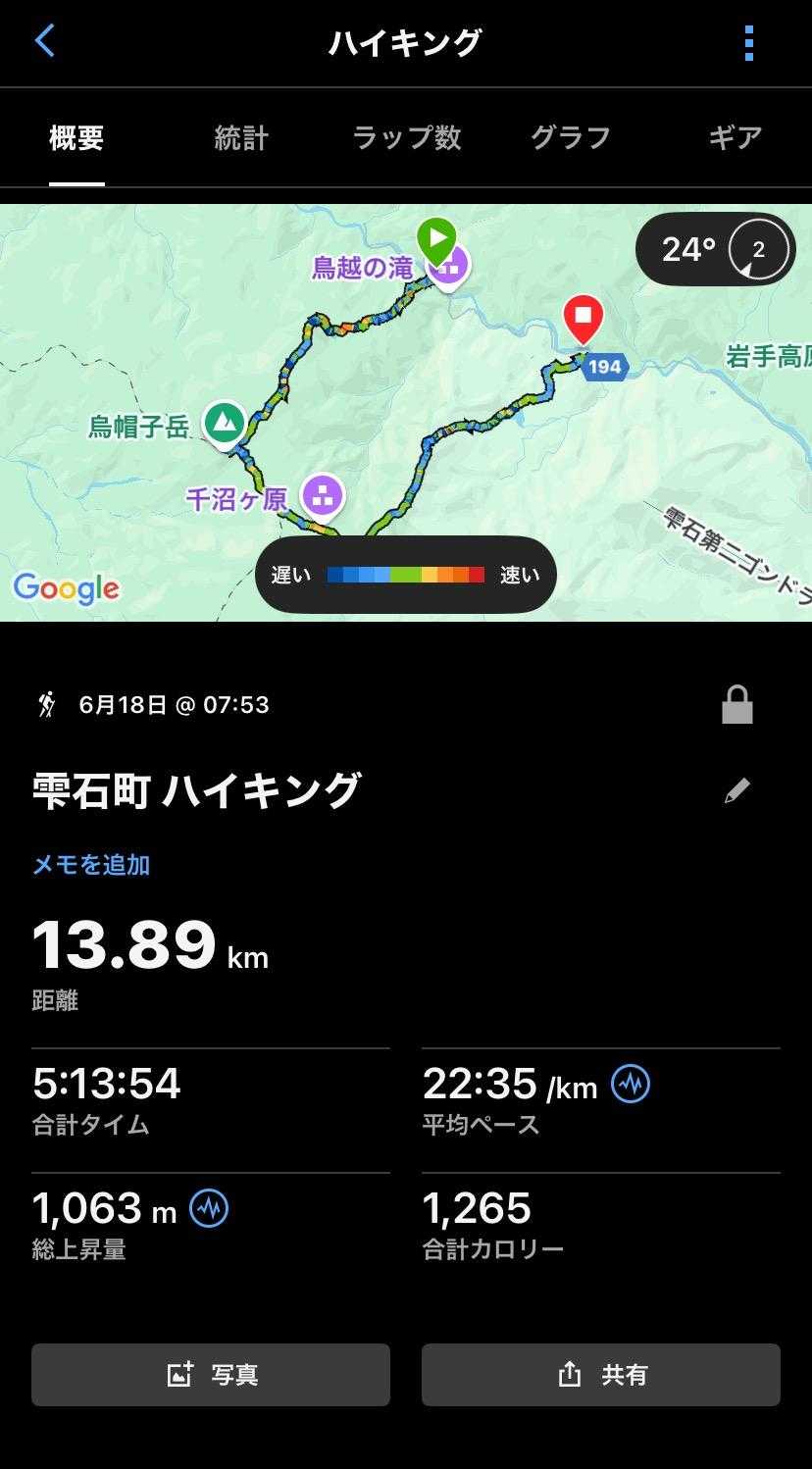Tap the 24° weather badge
812x1469 pixels.
tap(715, 249)
